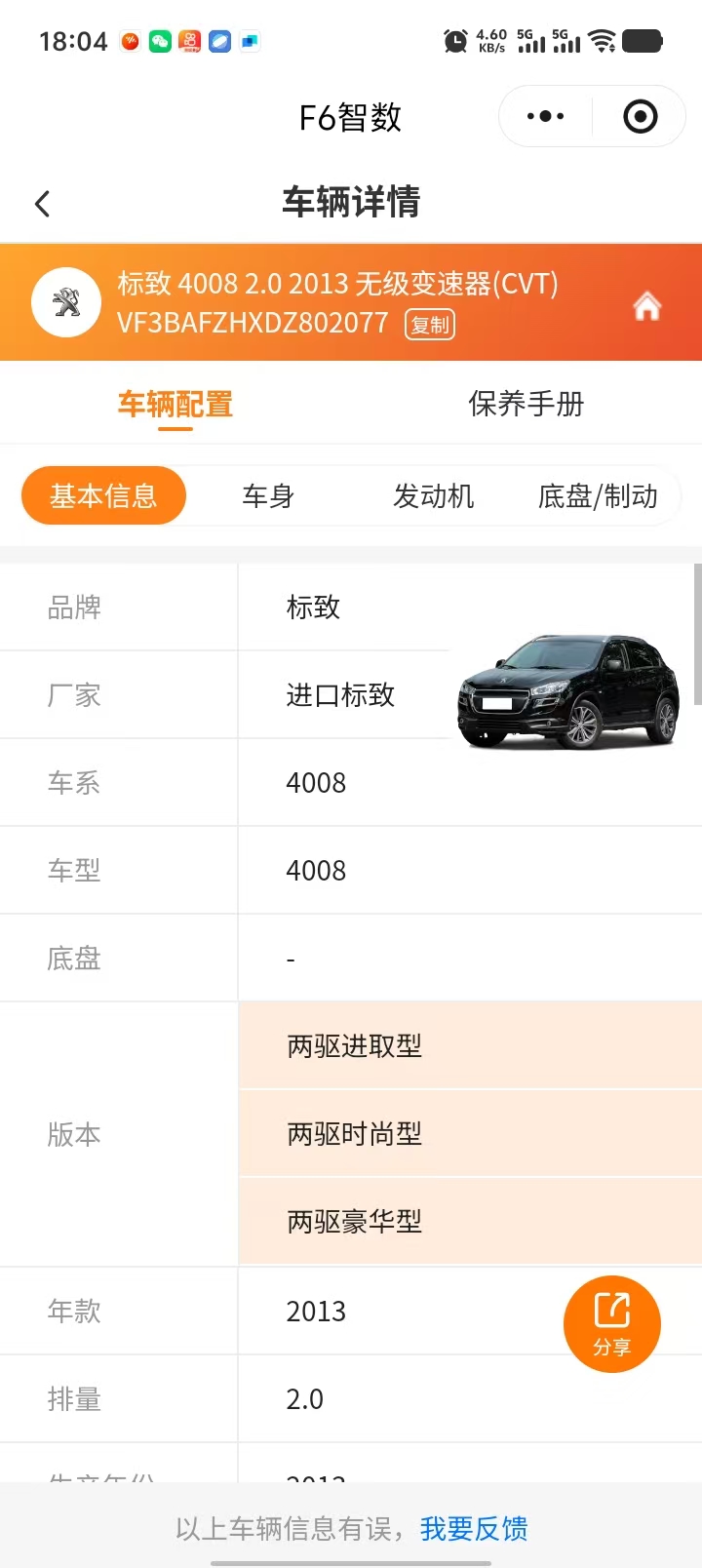Open the 底盘/制动 section
The image size is (702, 1568).
tap(598, 496)
